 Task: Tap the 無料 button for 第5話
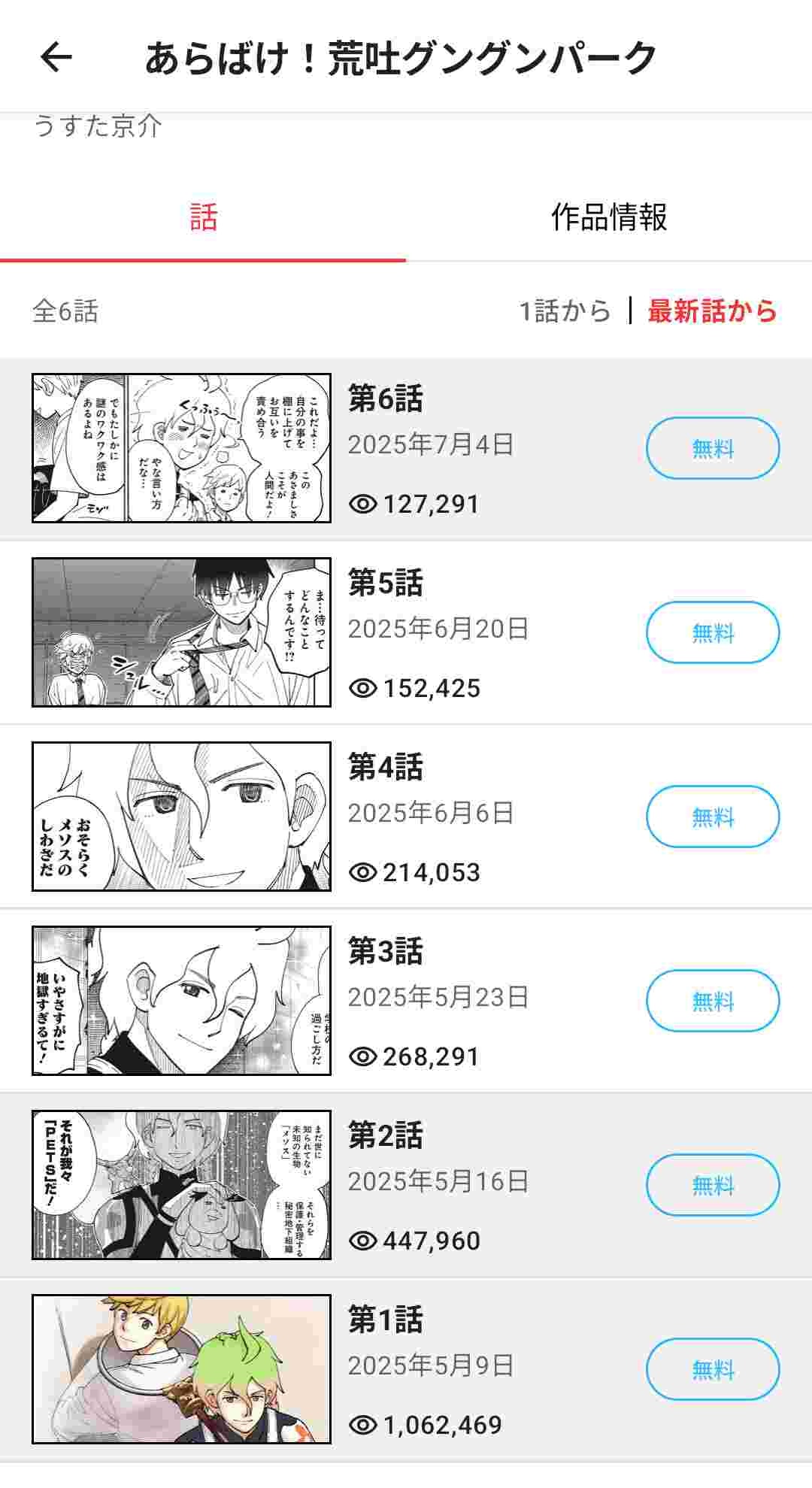(x=712, y=632)
